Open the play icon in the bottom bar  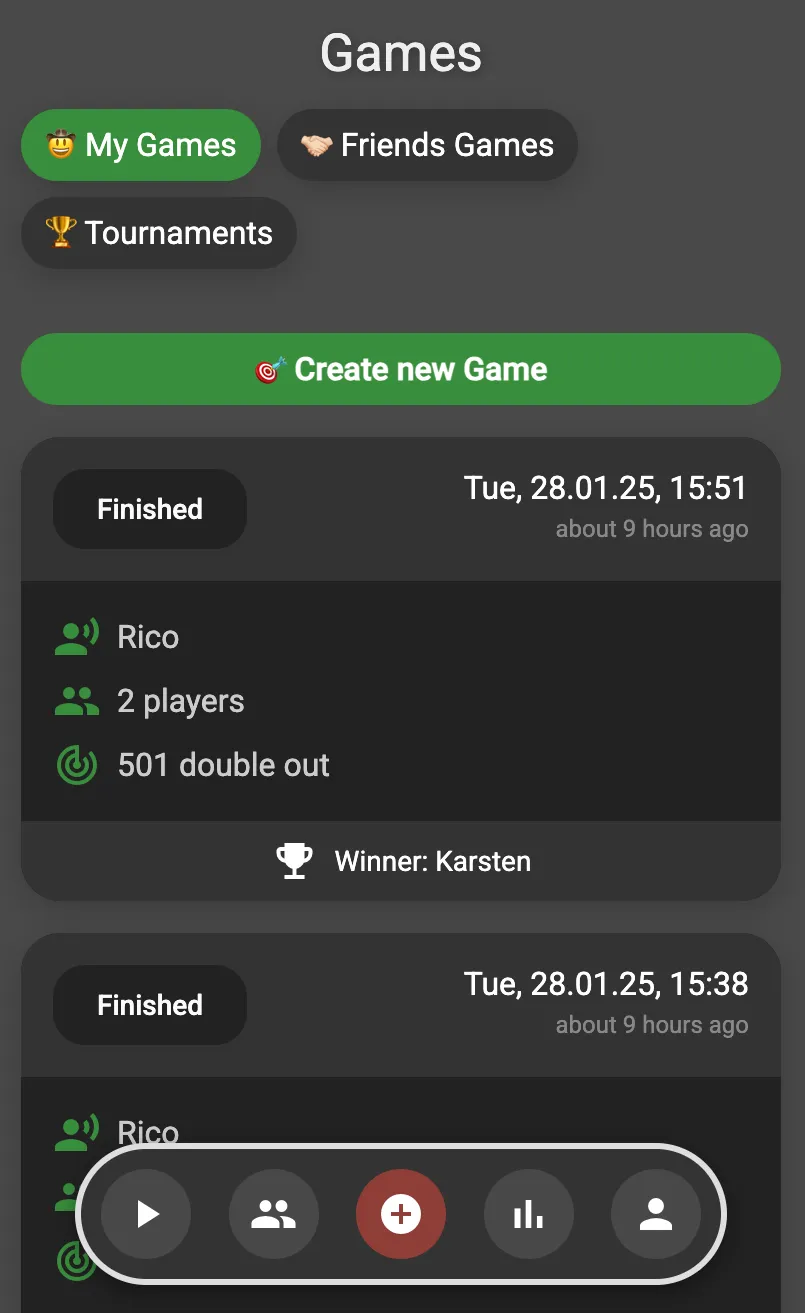tap(146, 1214)
